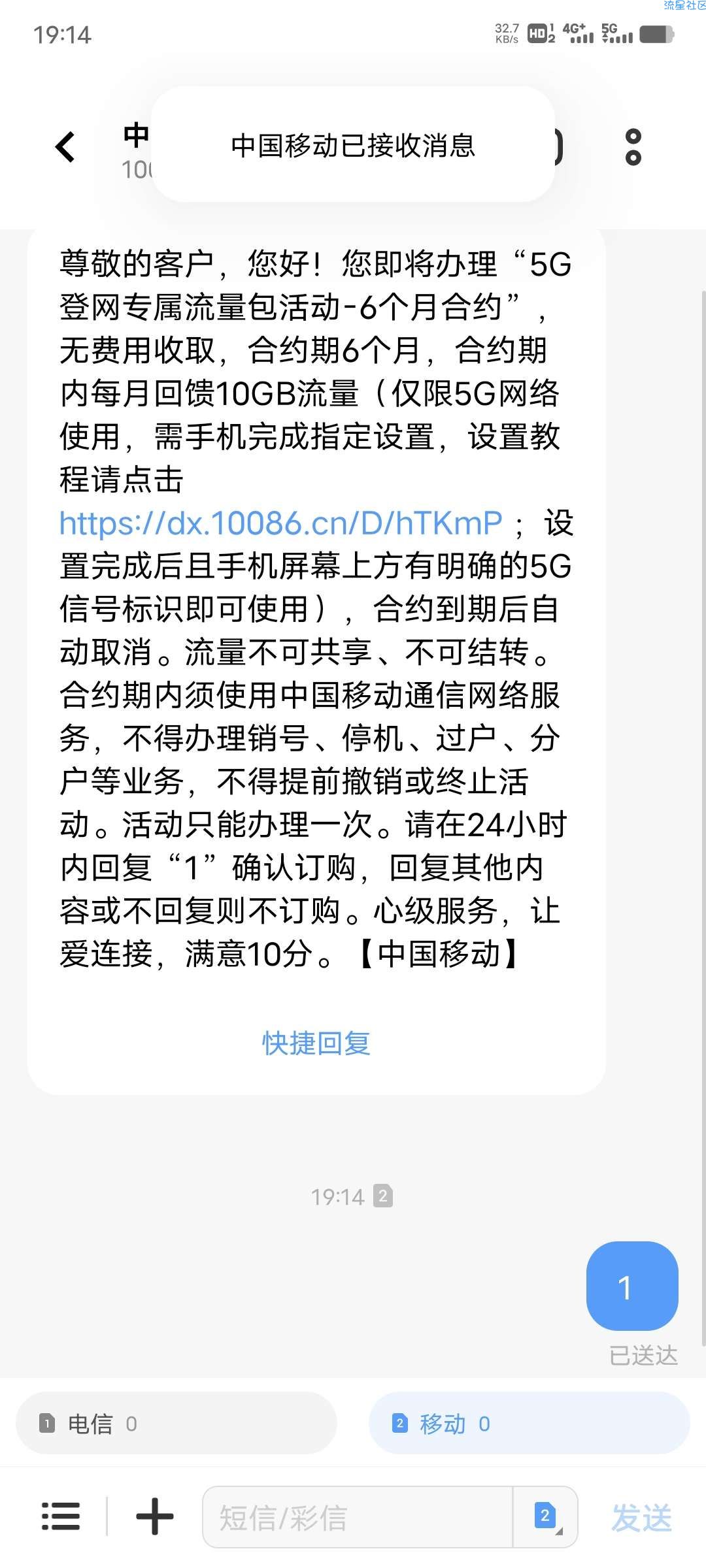Add an attachment with the plus icon
Viewport: 706px width, 1568px height.
coord(154,1516)
